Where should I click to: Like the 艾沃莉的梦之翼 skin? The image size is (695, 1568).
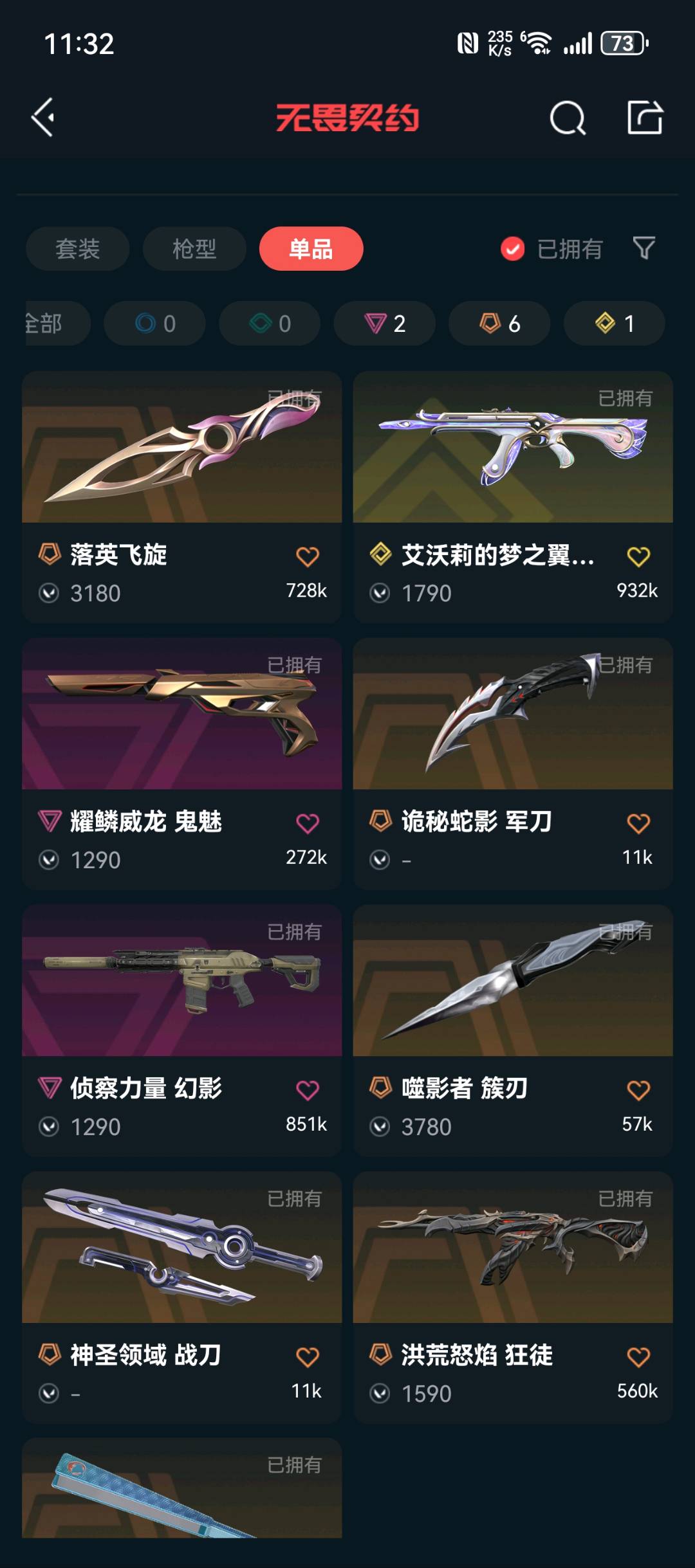point(638,556)
